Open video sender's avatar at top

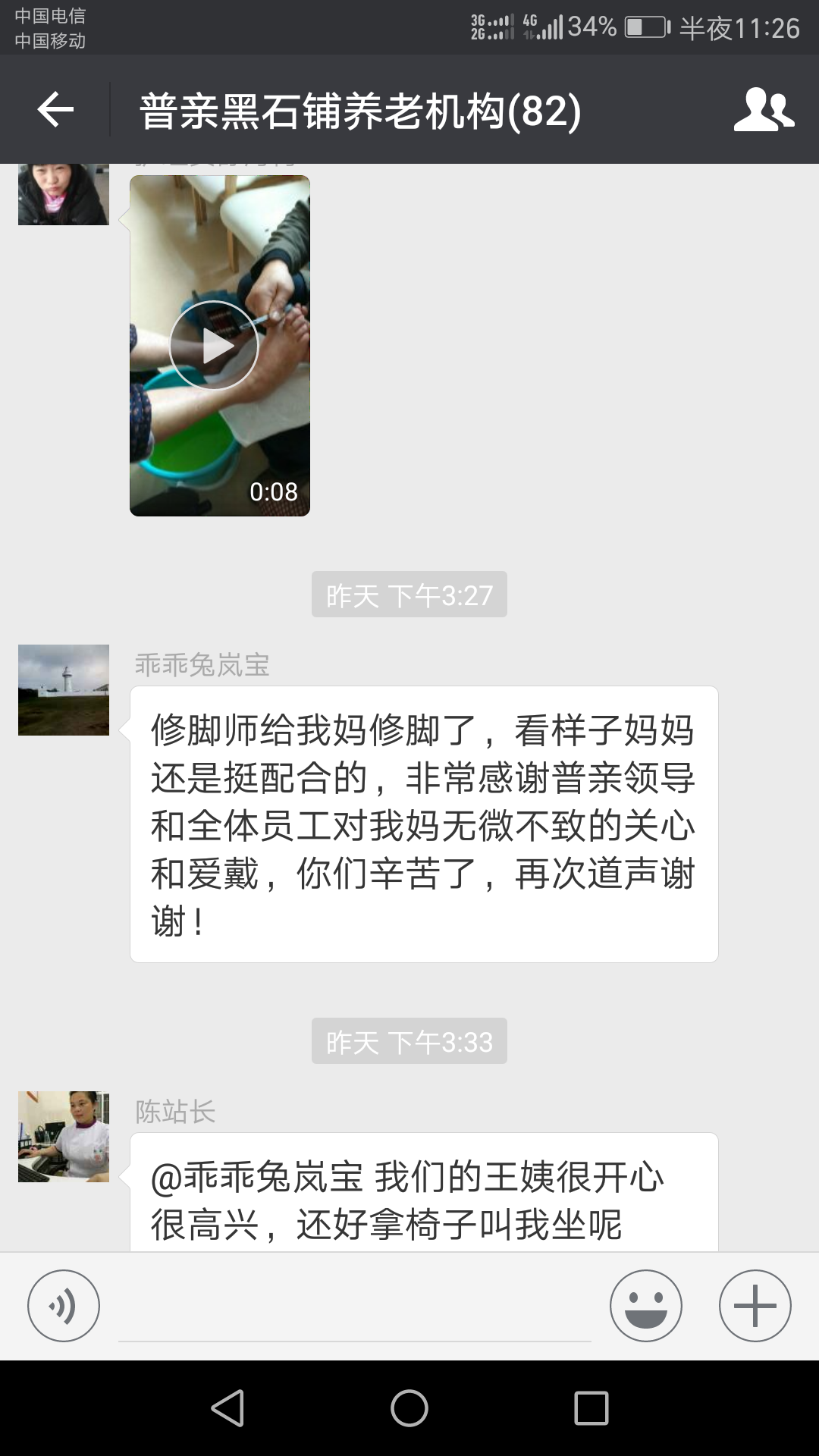[64, 196]
